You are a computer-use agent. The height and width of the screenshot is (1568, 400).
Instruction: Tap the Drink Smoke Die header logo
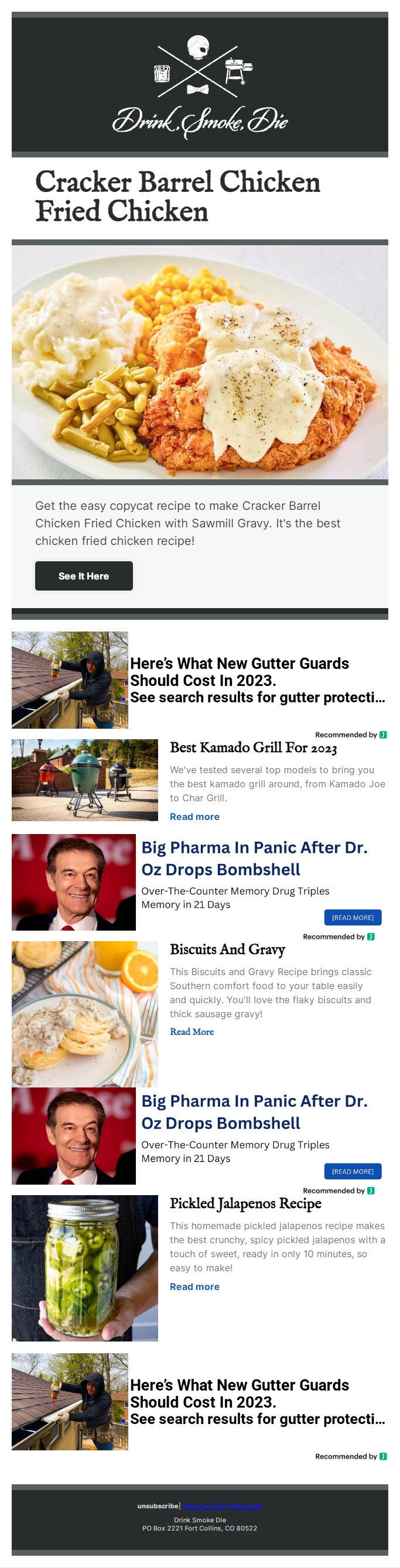pyautogui.click(x=200, y=85)
